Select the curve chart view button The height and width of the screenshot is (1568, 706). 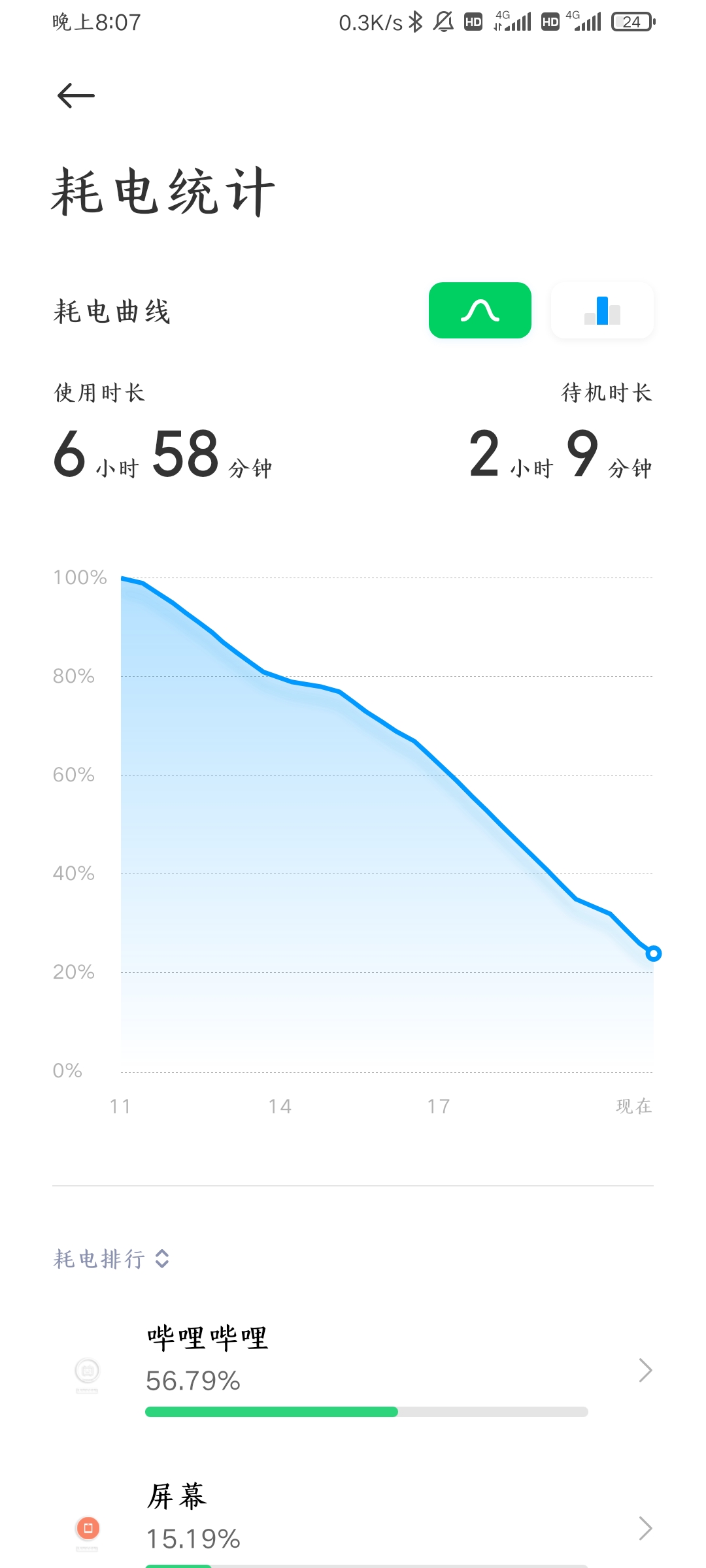480,310
